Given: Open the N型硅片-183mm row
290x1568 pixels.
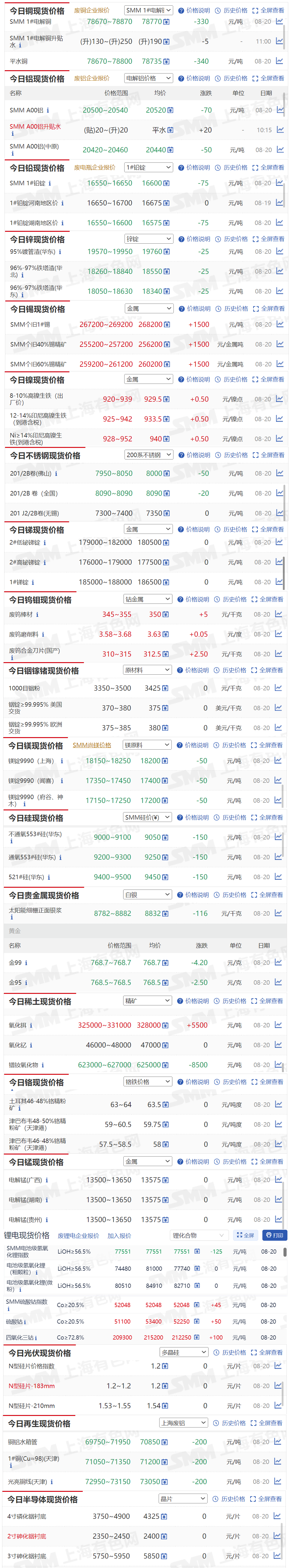Looking at the screenshot, I should coord(32,1386).
